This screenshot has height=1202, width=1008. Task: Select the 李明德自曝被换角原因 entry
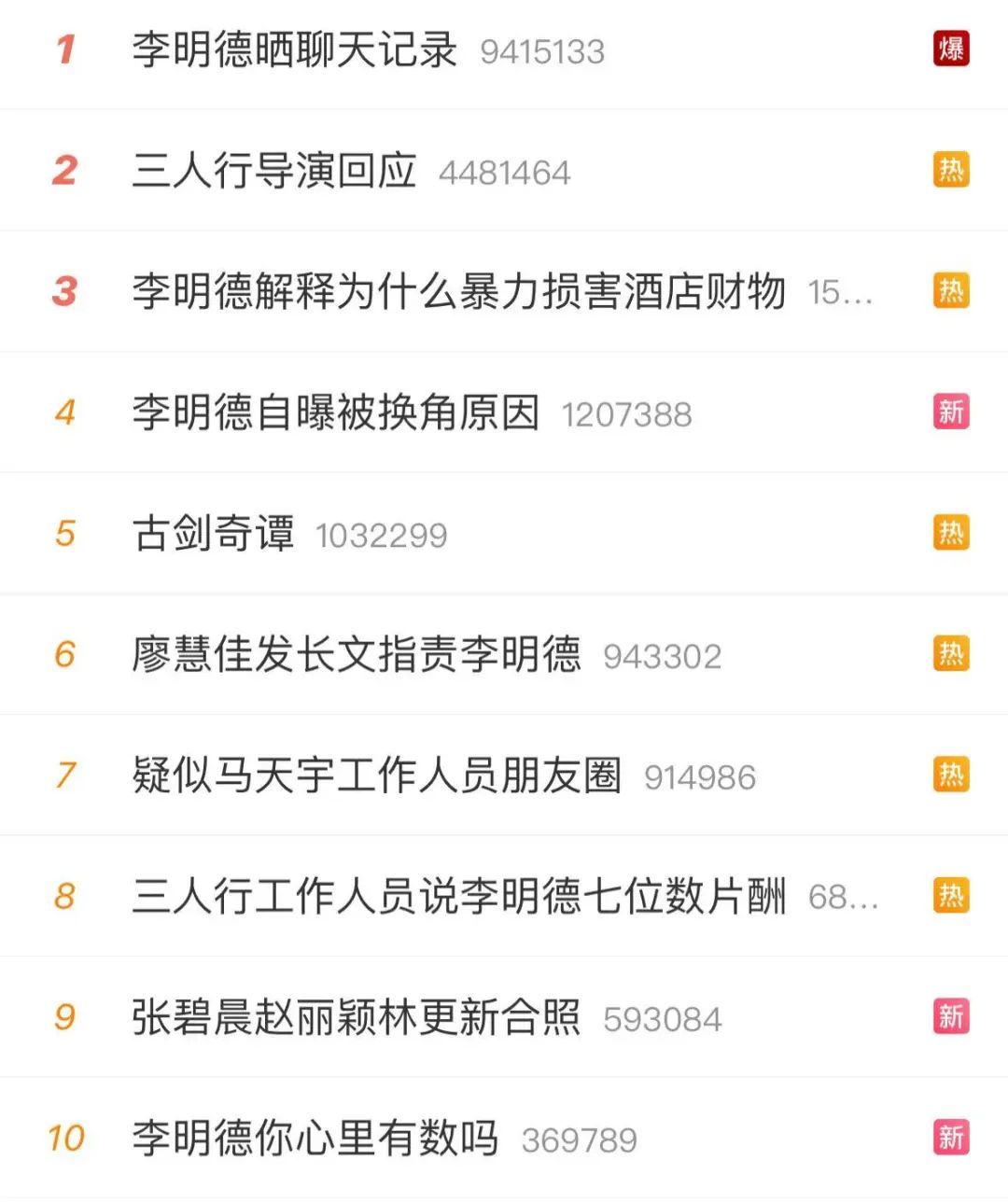[335, 413]
